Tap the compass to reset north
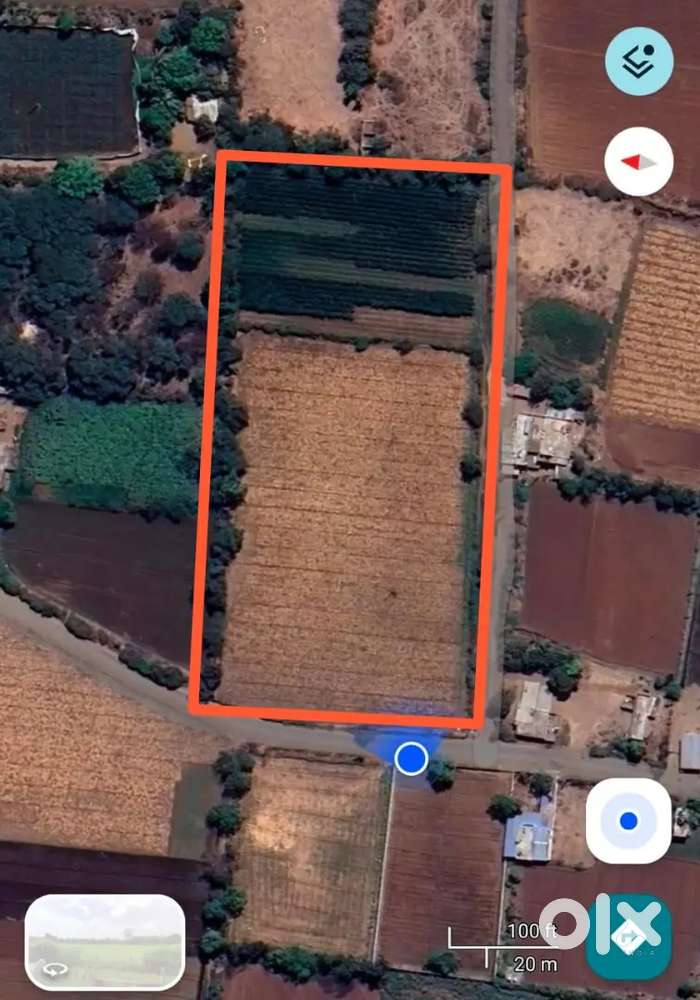 pyautogui.click(x=639, y=162)
